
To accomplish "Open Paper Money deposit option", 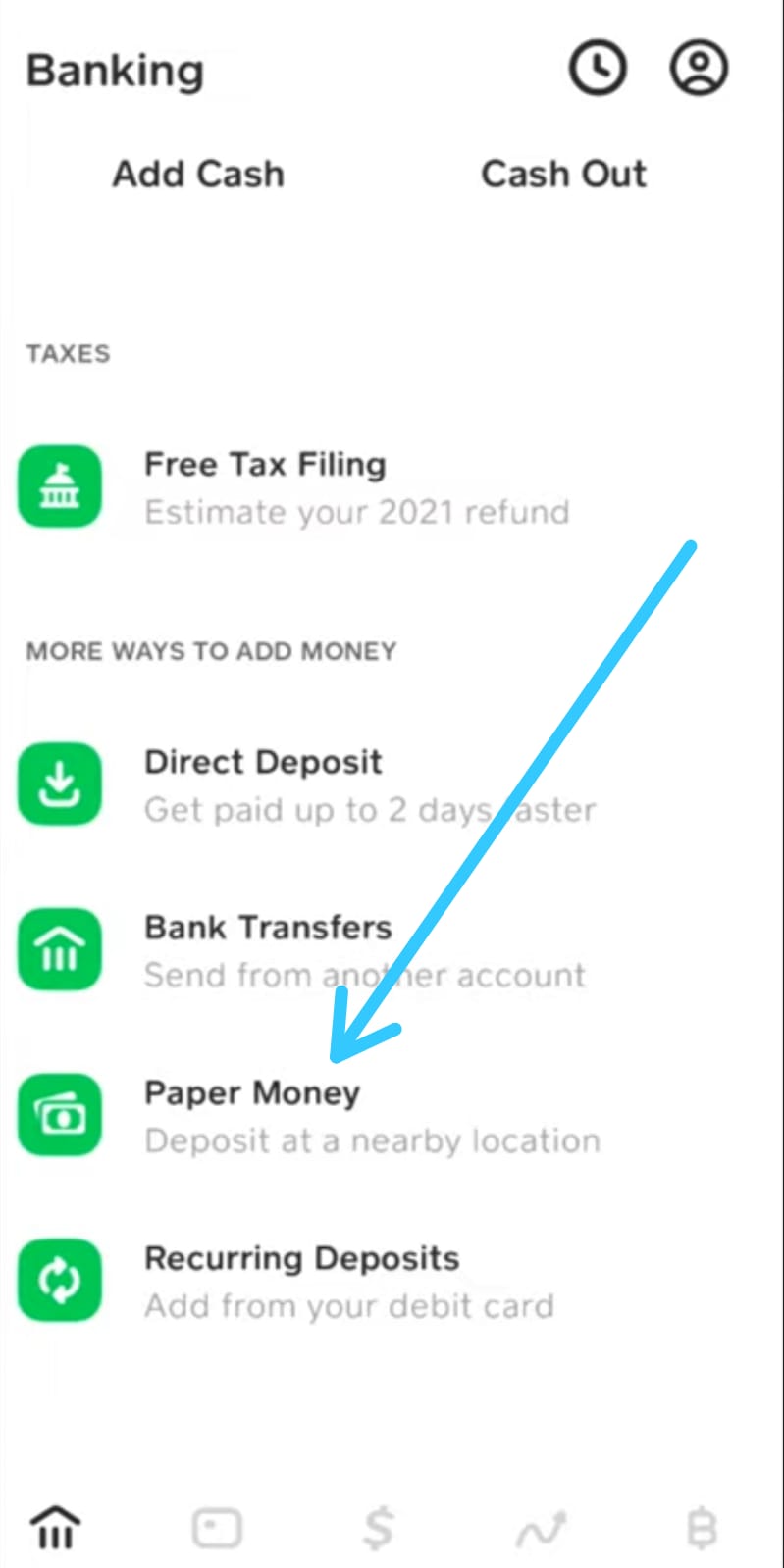I will [392, 1116].
